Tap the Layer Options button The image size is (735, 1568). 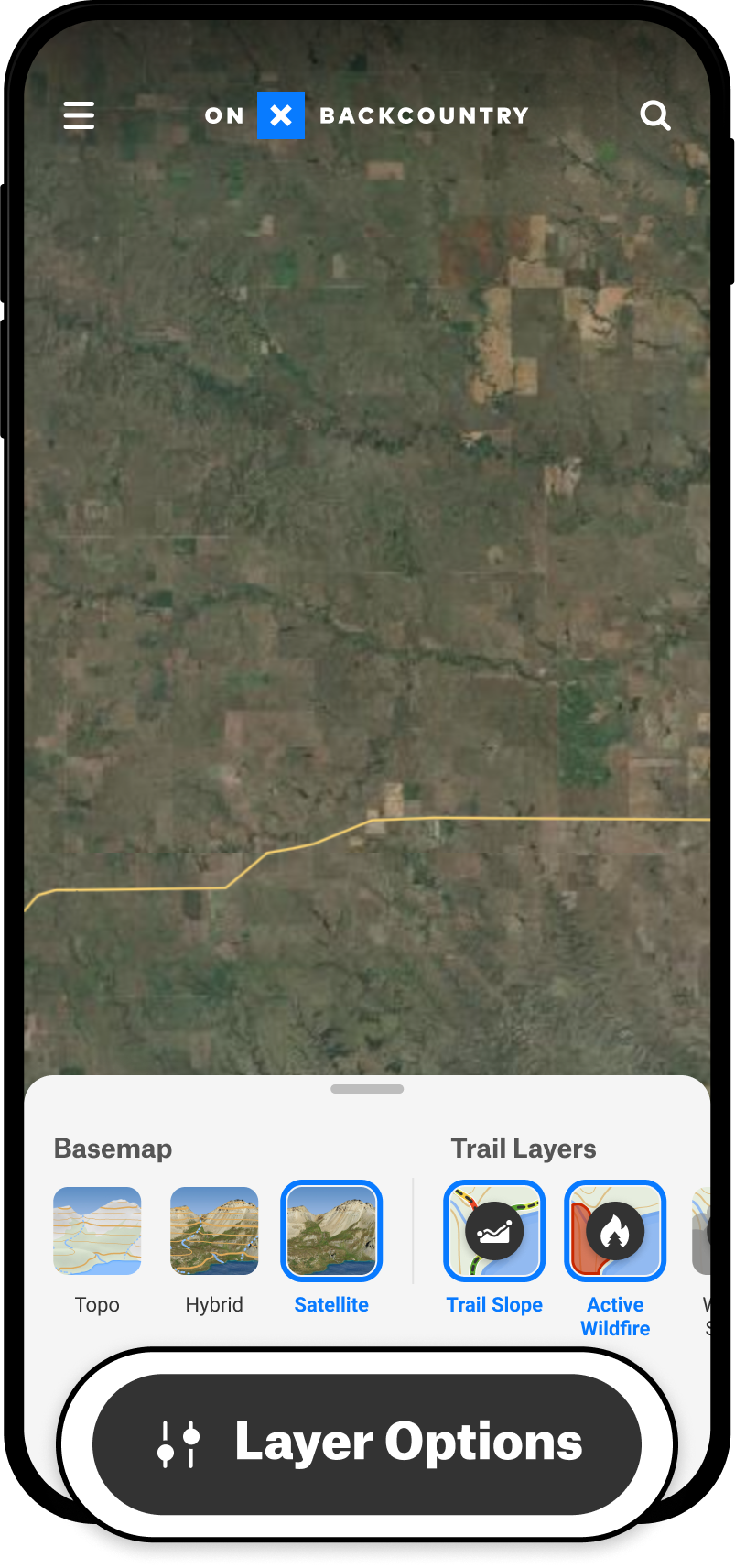[367, 1443]
